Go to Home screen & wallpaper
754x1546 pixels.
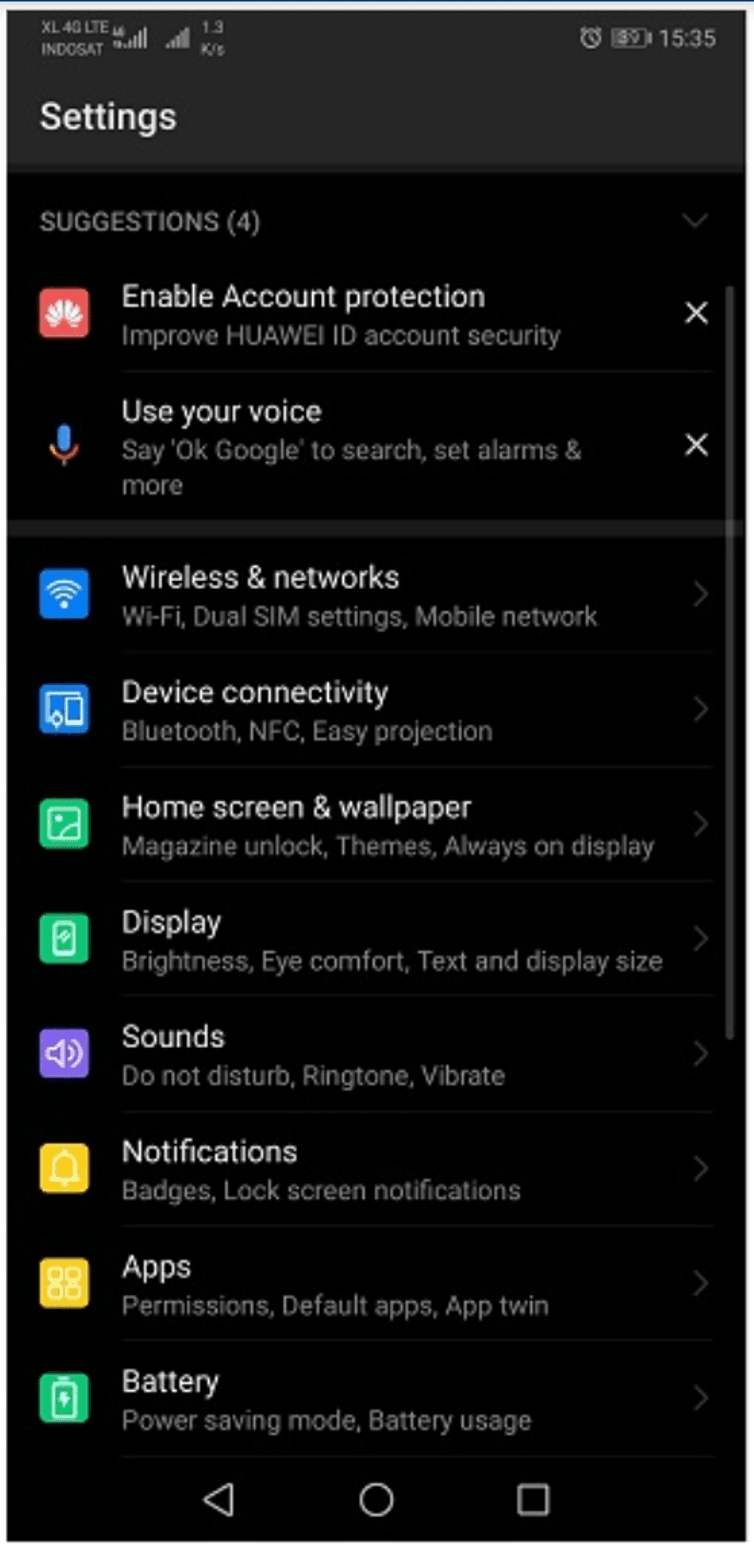coord(360,825)
